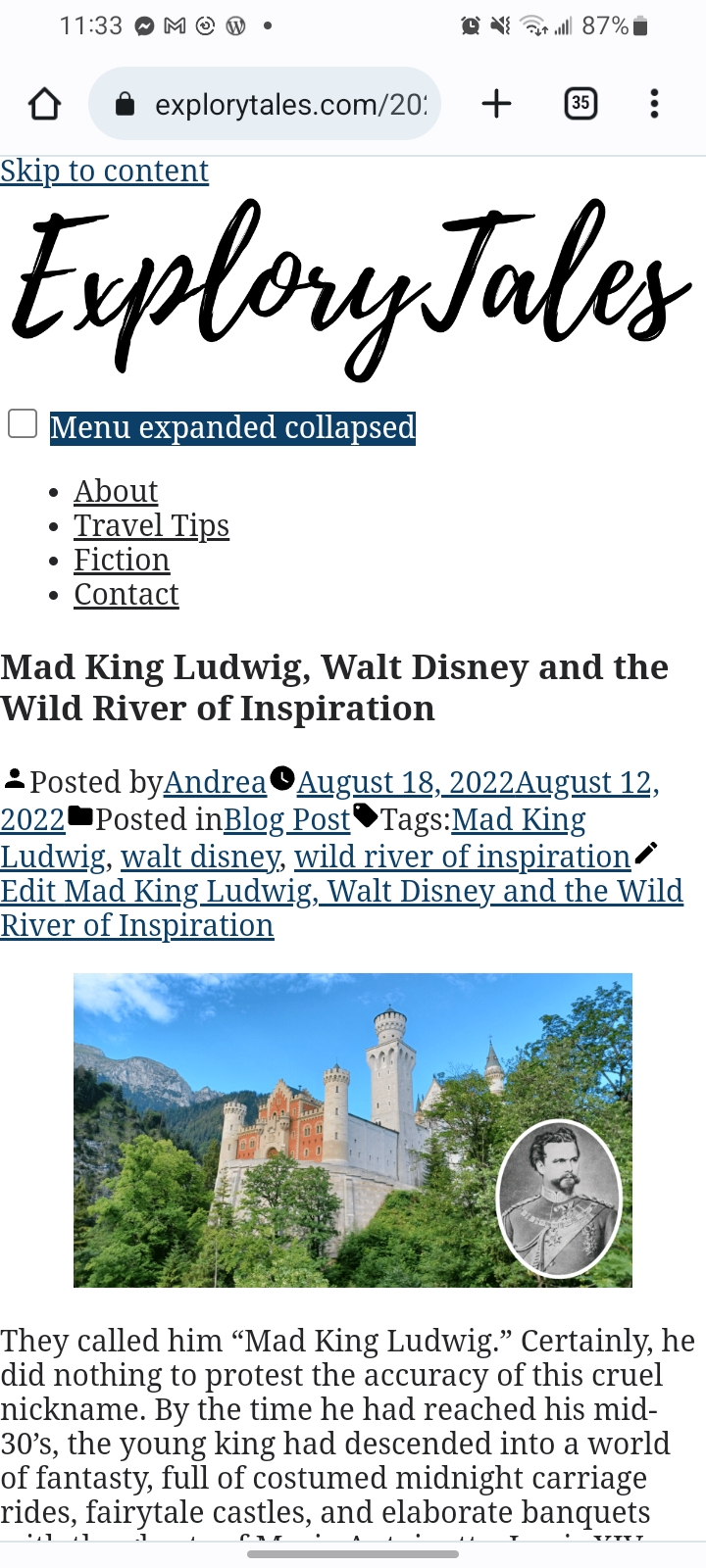Tap Edit Mad King Ludwig post link

341,893
